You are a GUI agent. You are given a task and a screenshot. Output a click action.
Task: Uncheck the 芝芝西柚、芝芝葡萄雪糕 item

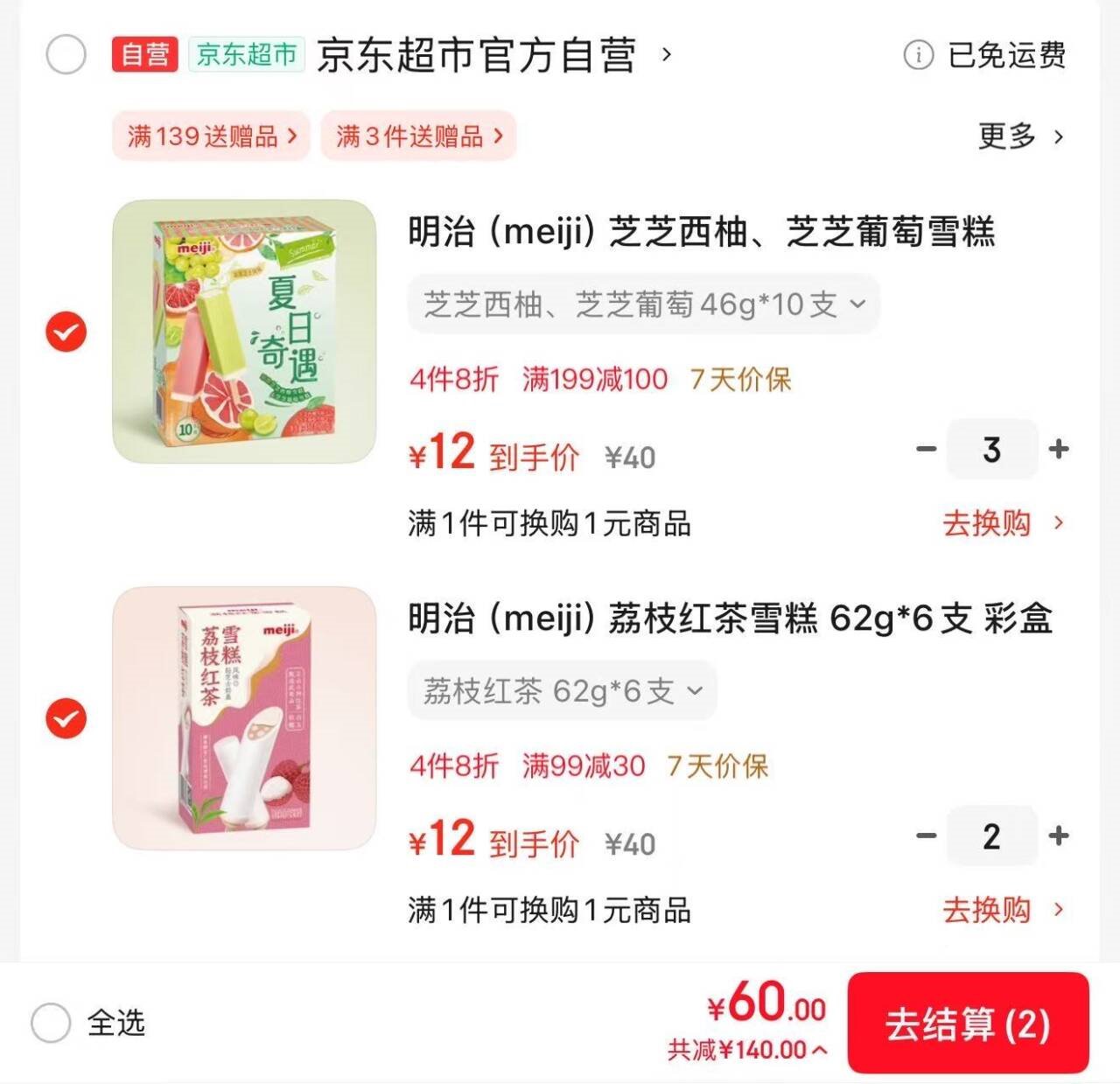66,332
